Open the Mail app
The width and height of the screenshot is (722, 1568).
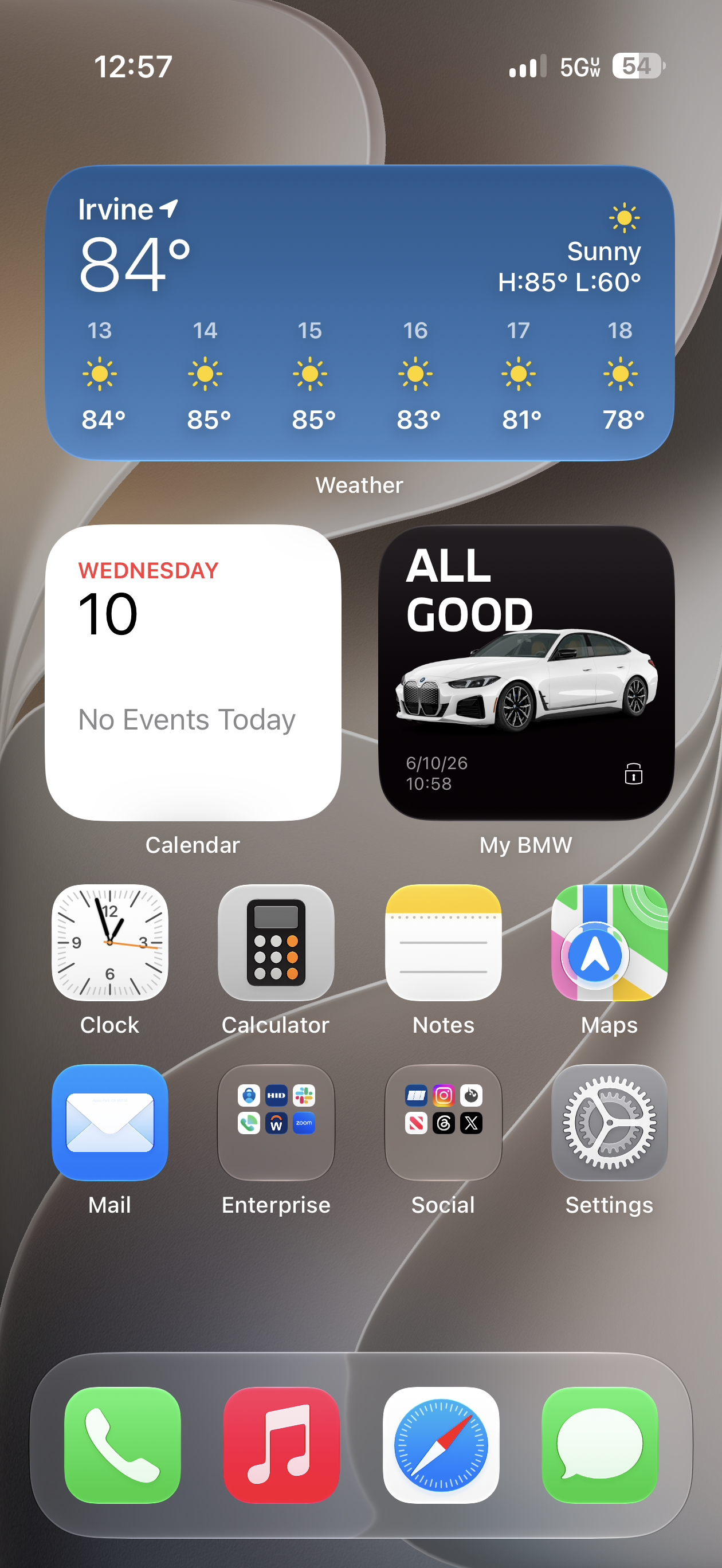tap(110, 1123)
